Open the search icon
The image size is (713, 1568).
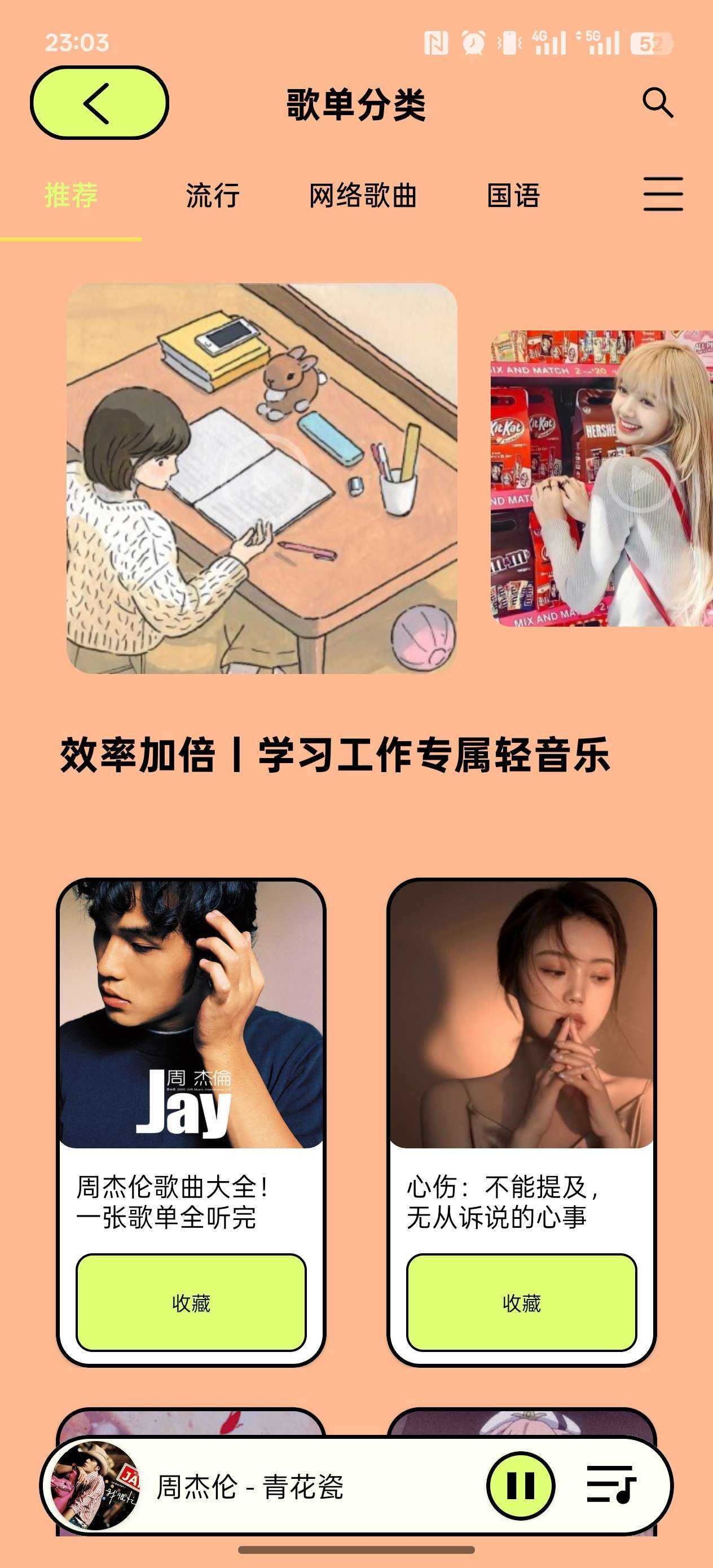click(x=658, y=103)
